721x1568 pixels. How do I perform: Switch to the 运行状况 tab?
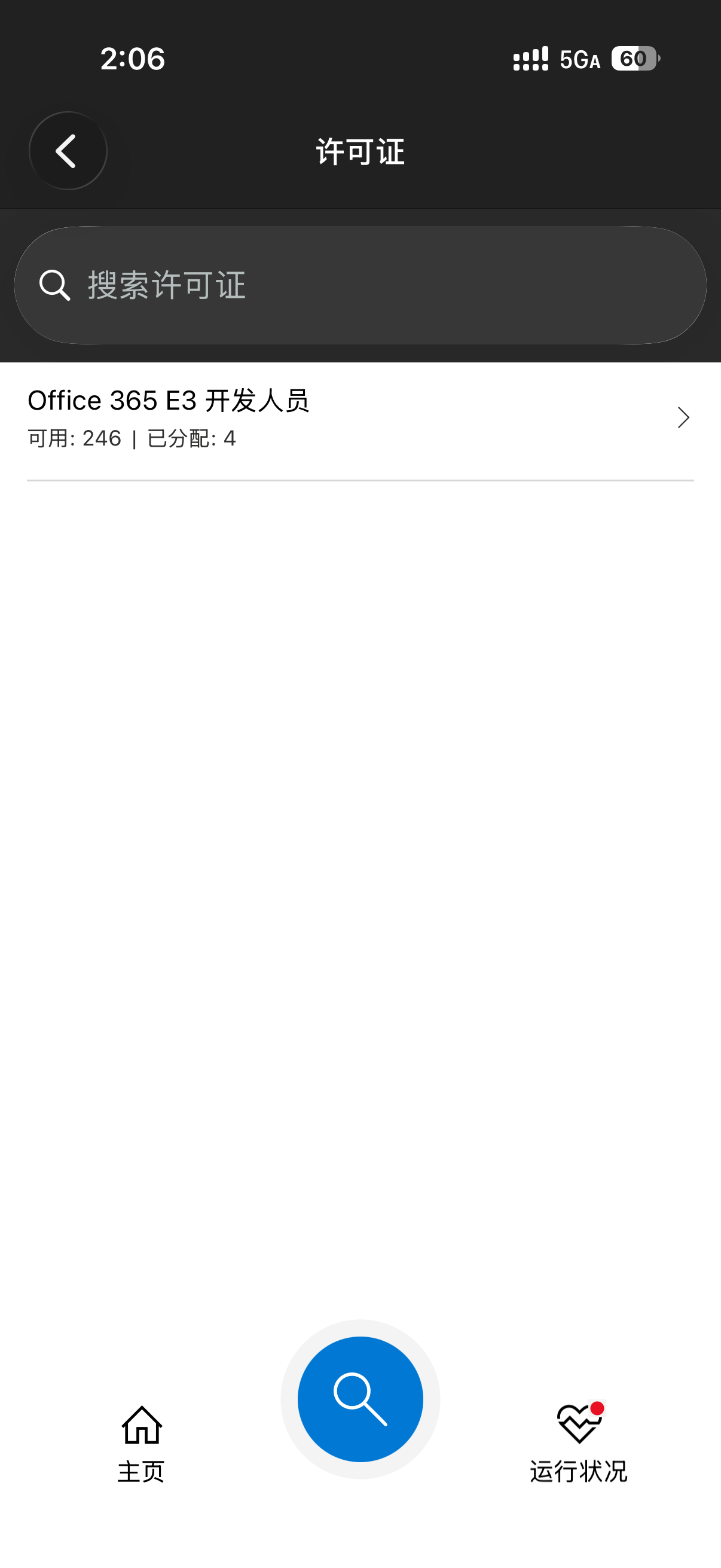tap(579, 1444)
